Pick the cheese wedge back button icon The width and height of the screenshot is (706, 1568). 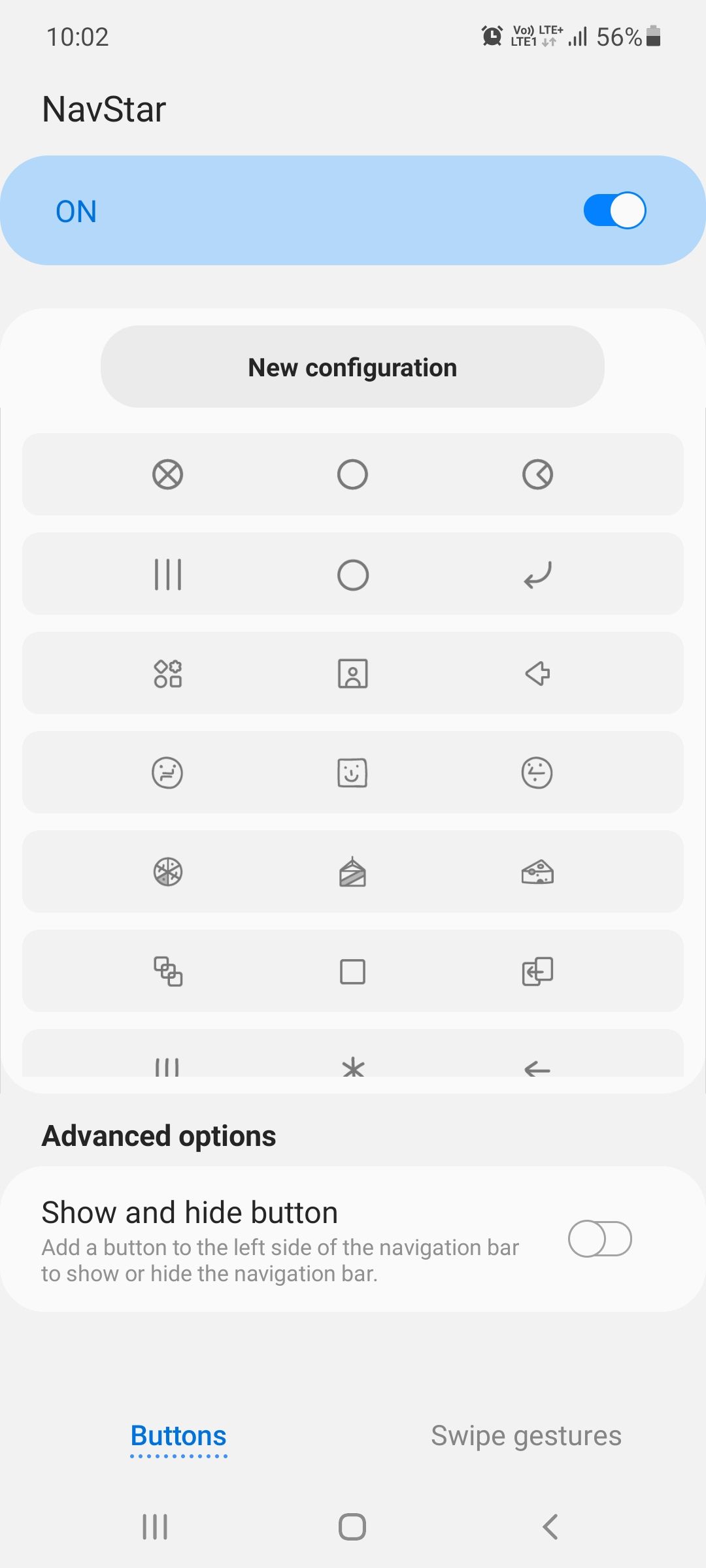[538, 872]
